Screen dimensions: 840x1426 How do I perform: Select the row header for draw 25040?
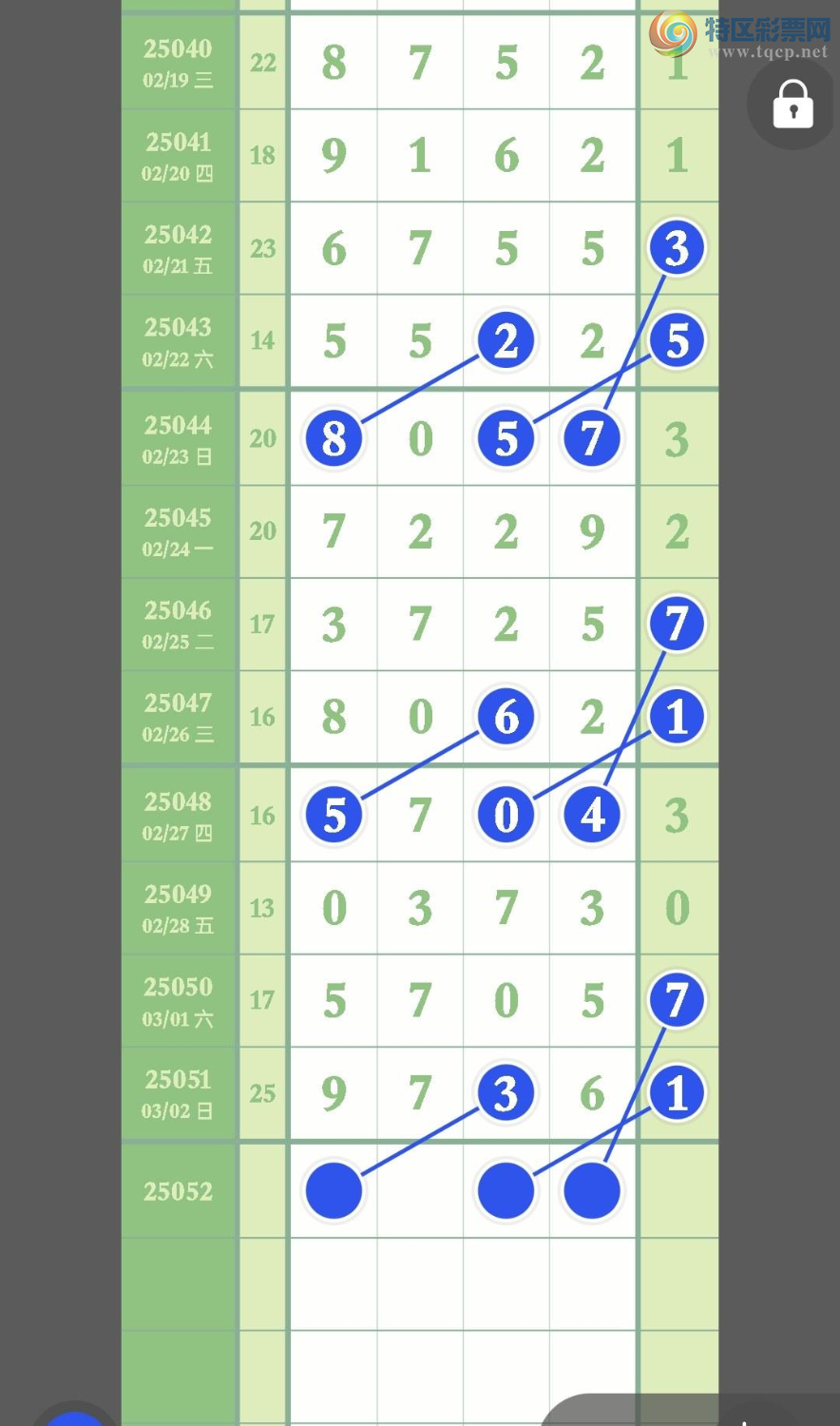pyautogui.click(x=177, y=63)
